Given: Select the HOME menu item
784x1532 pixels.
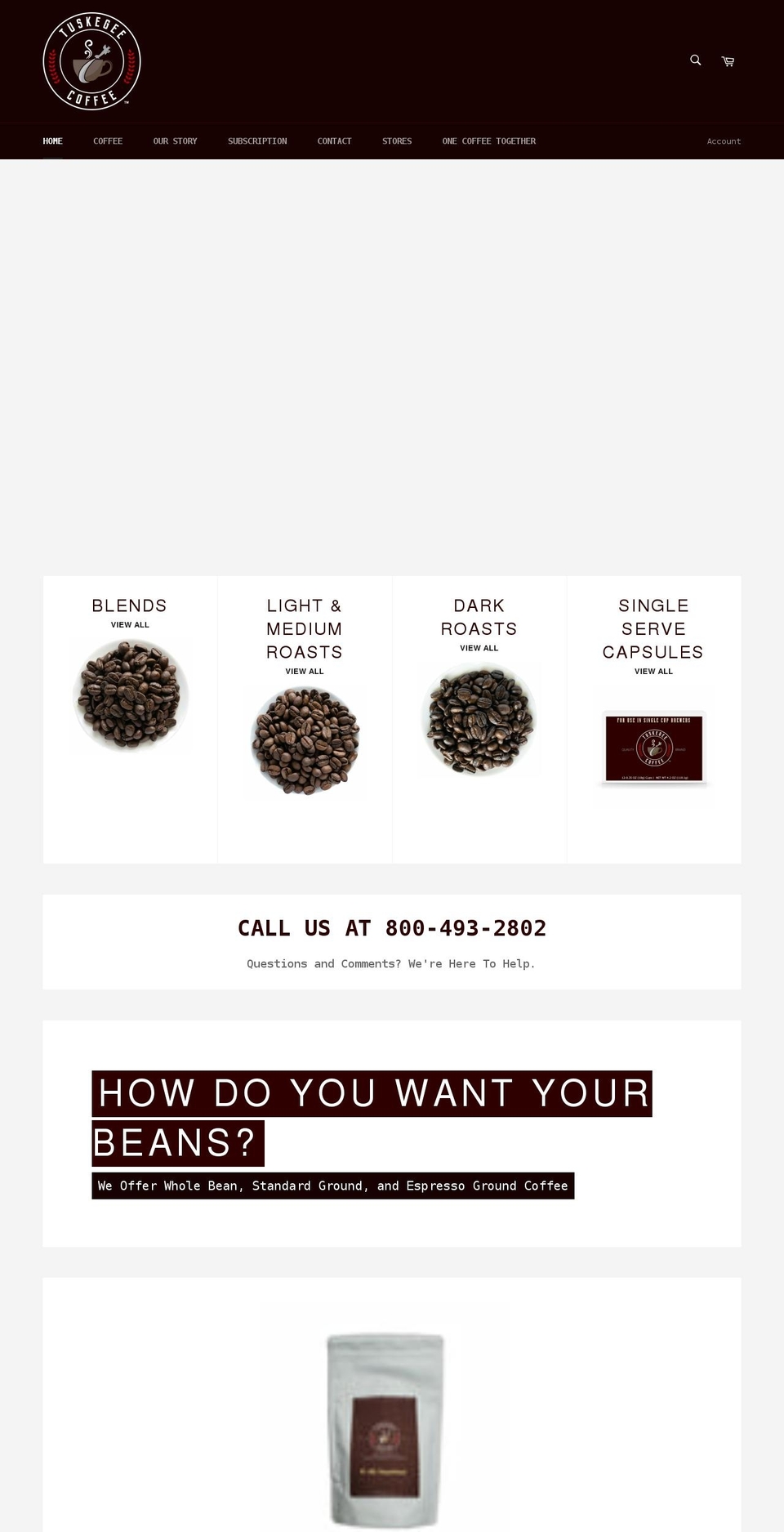Looking at the screenshot, I should 52,141.
